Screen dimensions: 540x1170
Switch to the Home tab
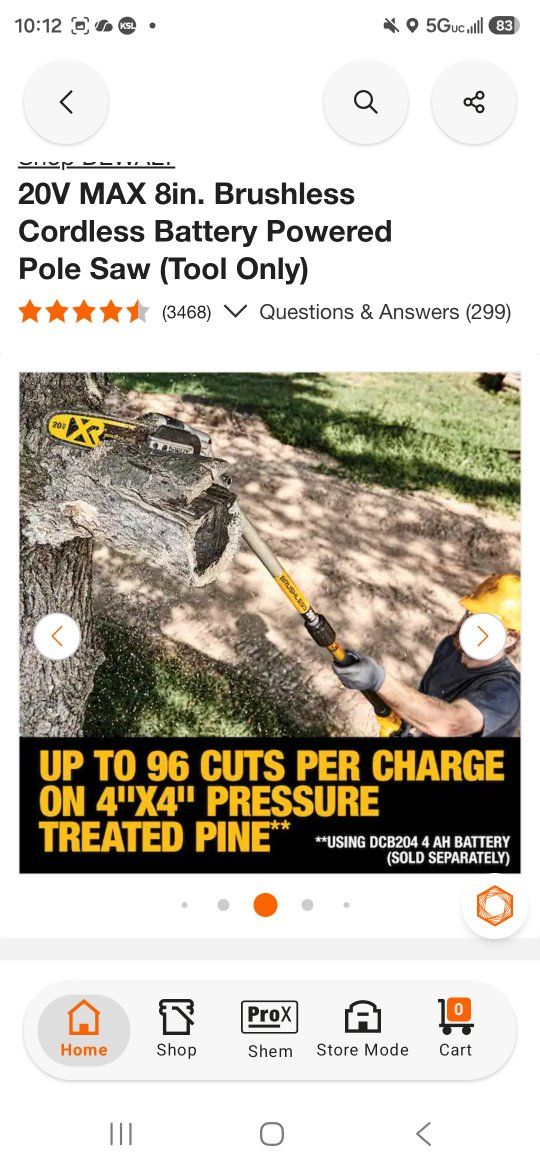[x=84, y=1029]
